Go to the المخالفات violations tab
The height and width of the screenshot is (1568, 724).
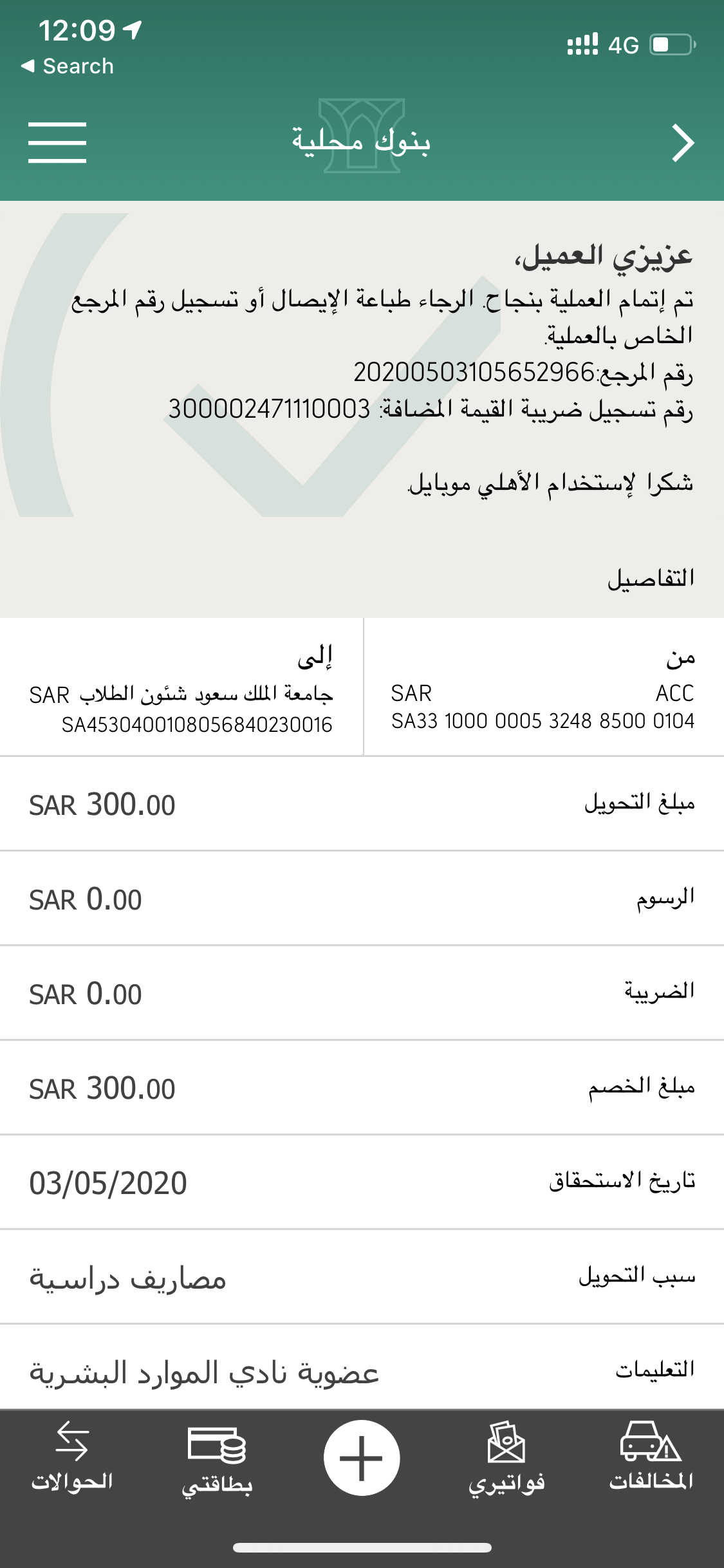[651, 1457]
